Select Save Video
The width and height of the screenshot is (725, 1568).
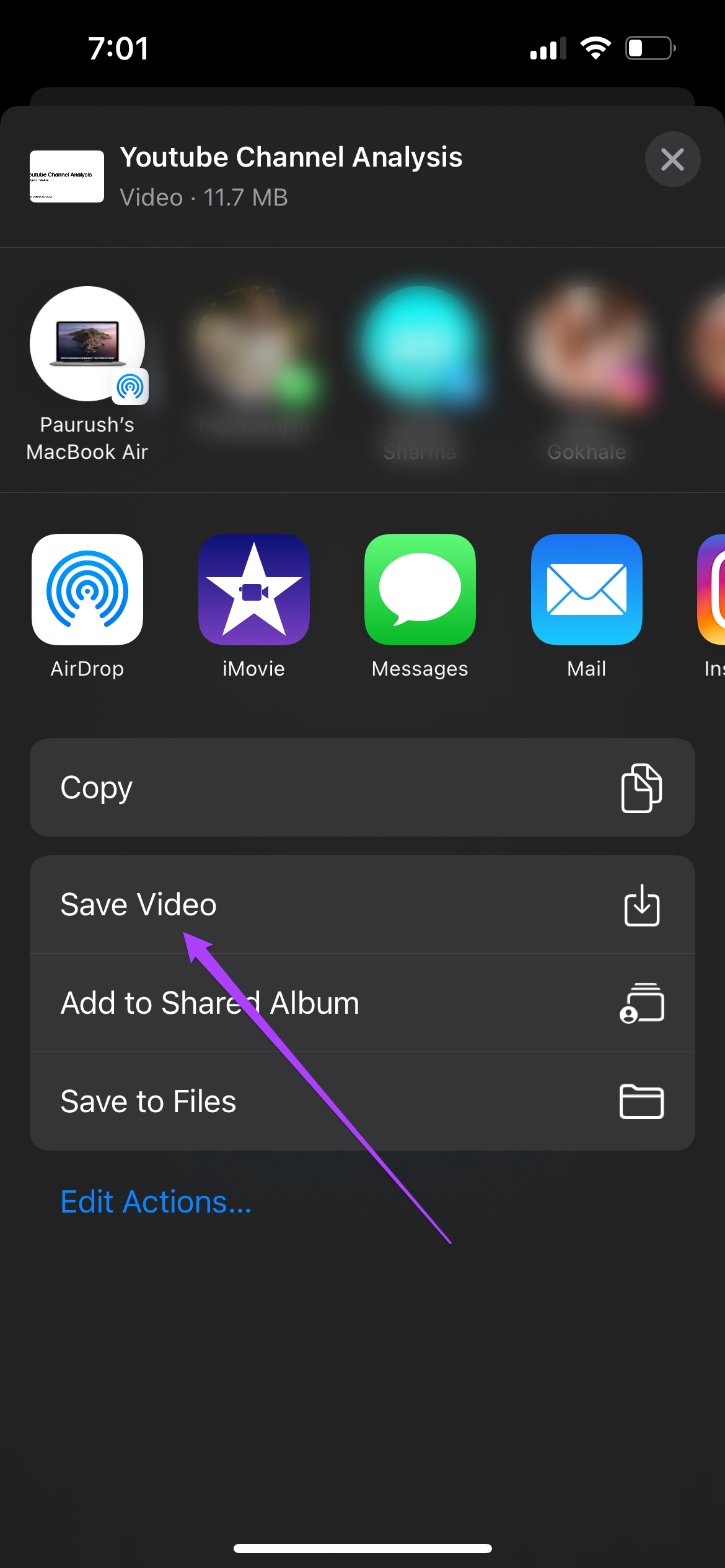[x=362, y=905]
